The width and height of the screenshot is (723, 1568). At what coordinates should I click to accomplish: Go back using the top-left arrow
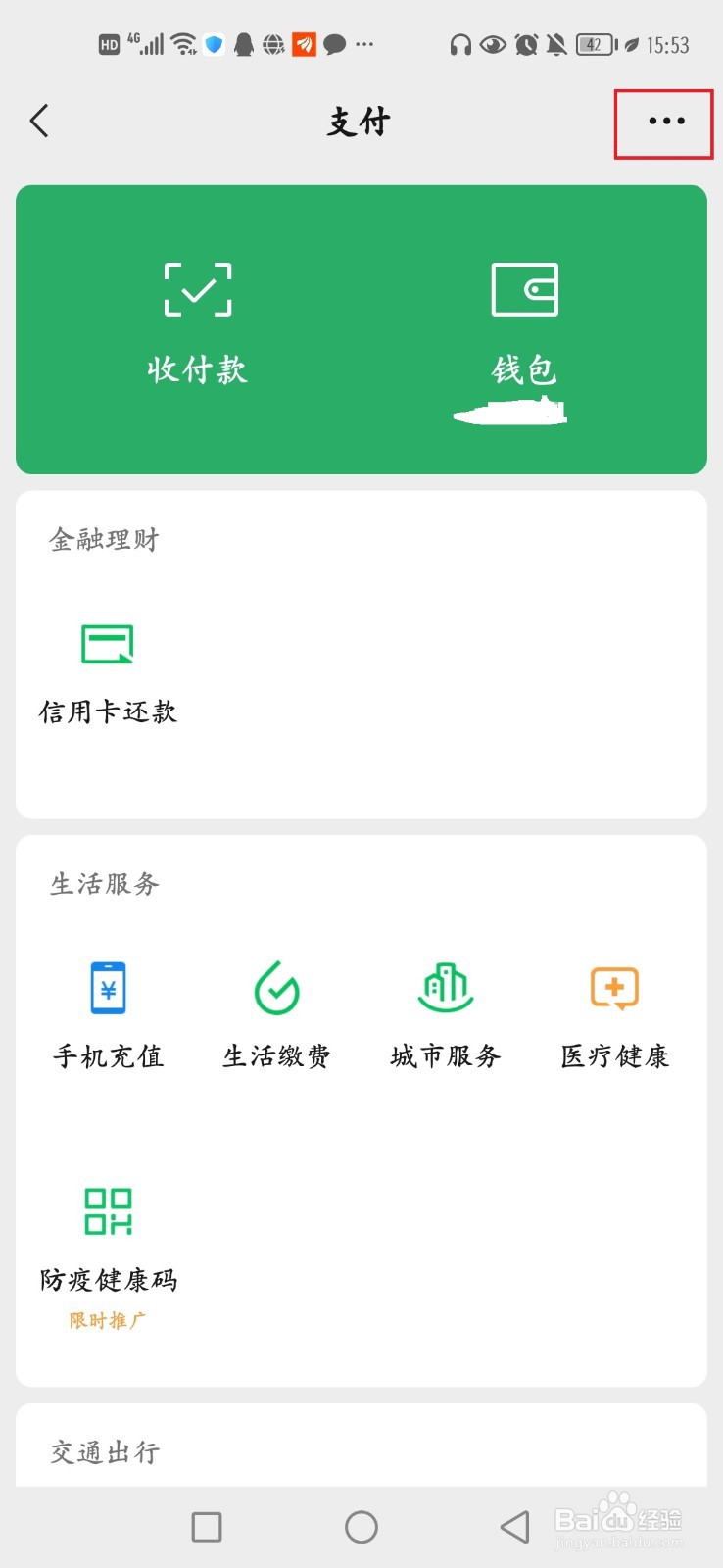tap(39, 122)
